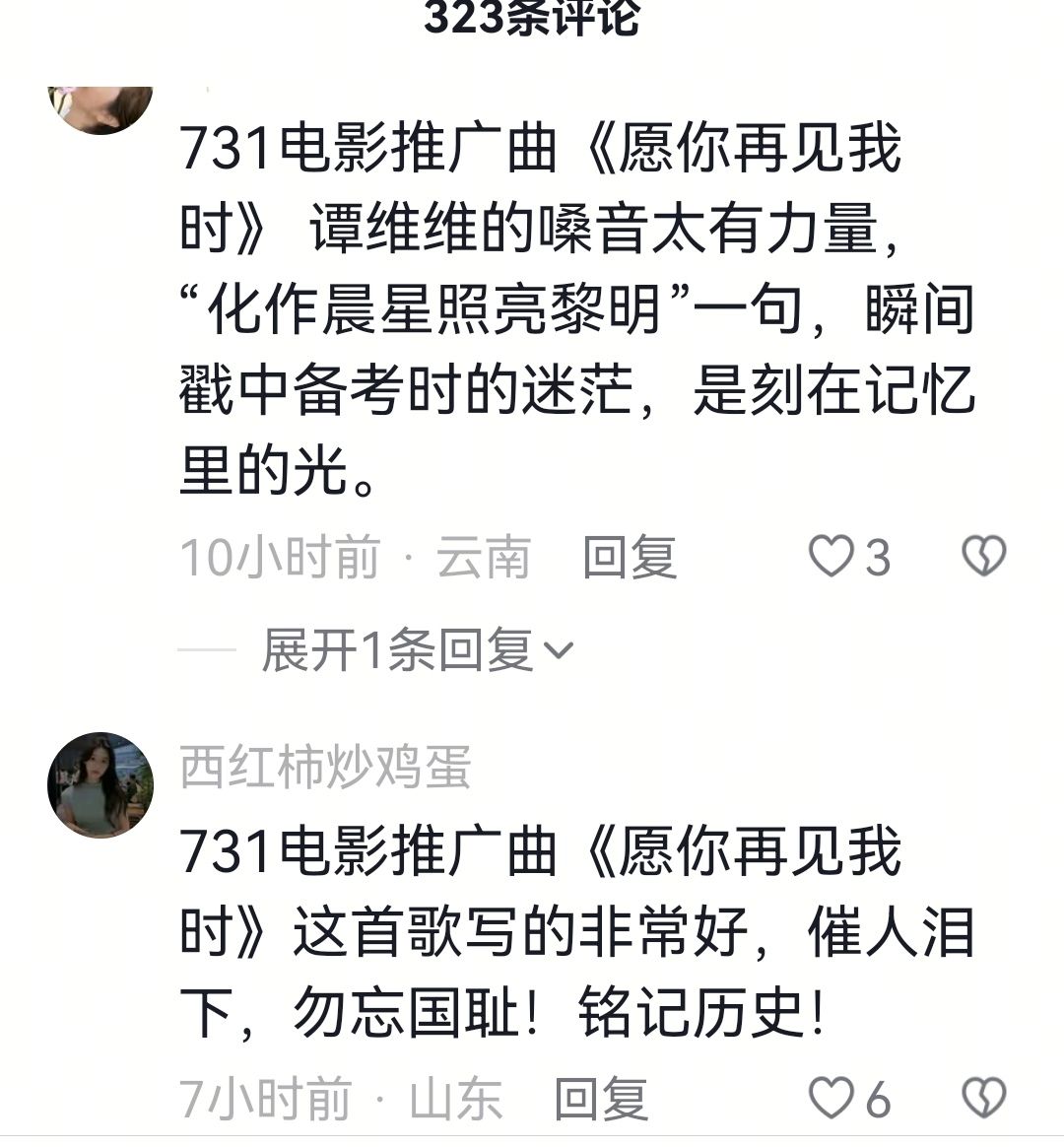Expand 展开1条回复
Viewport: 1064px width, 1147px height.
point(417,650)
